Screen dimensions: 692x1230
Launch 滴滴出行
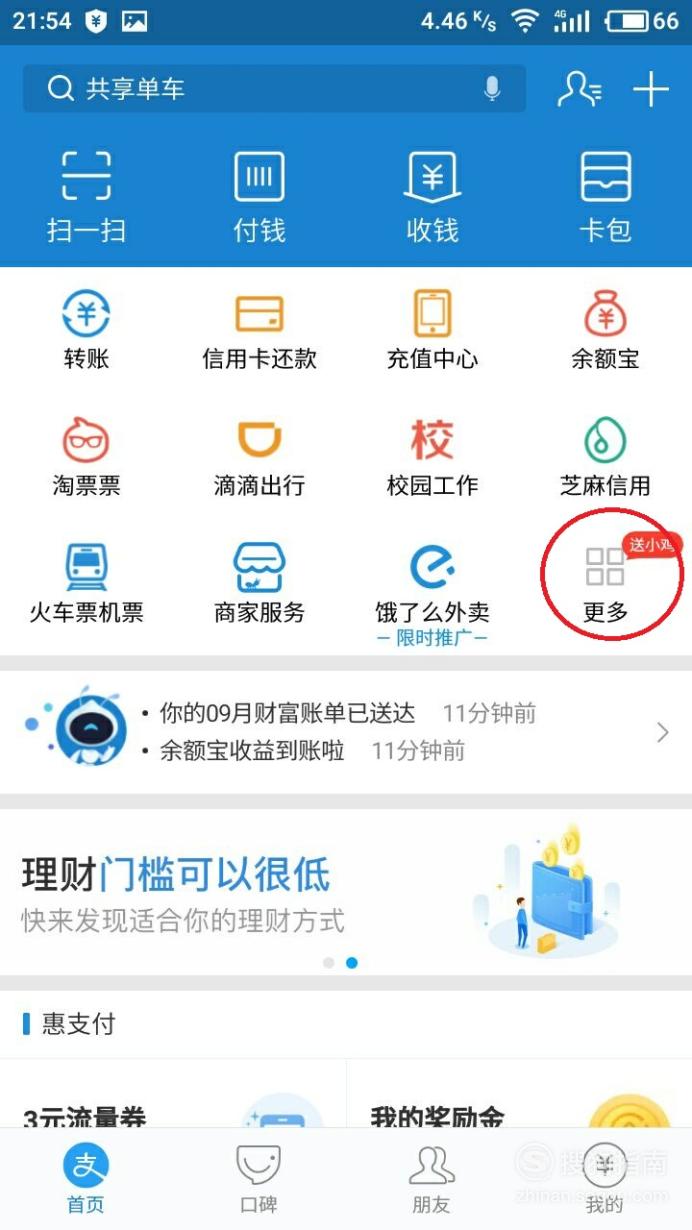(259, 457)
